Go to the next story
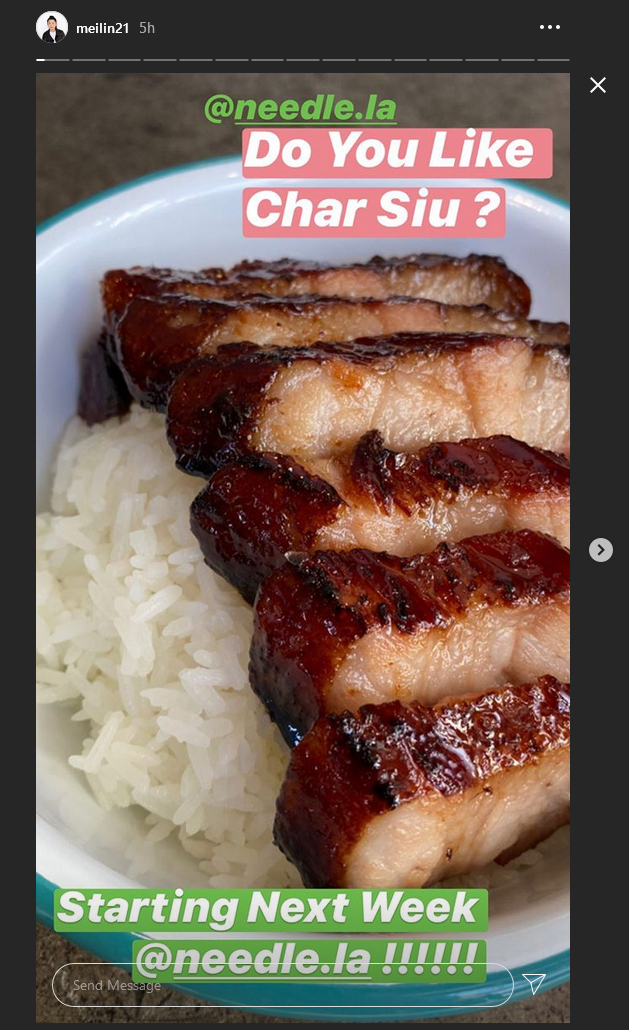 point(601,550)
